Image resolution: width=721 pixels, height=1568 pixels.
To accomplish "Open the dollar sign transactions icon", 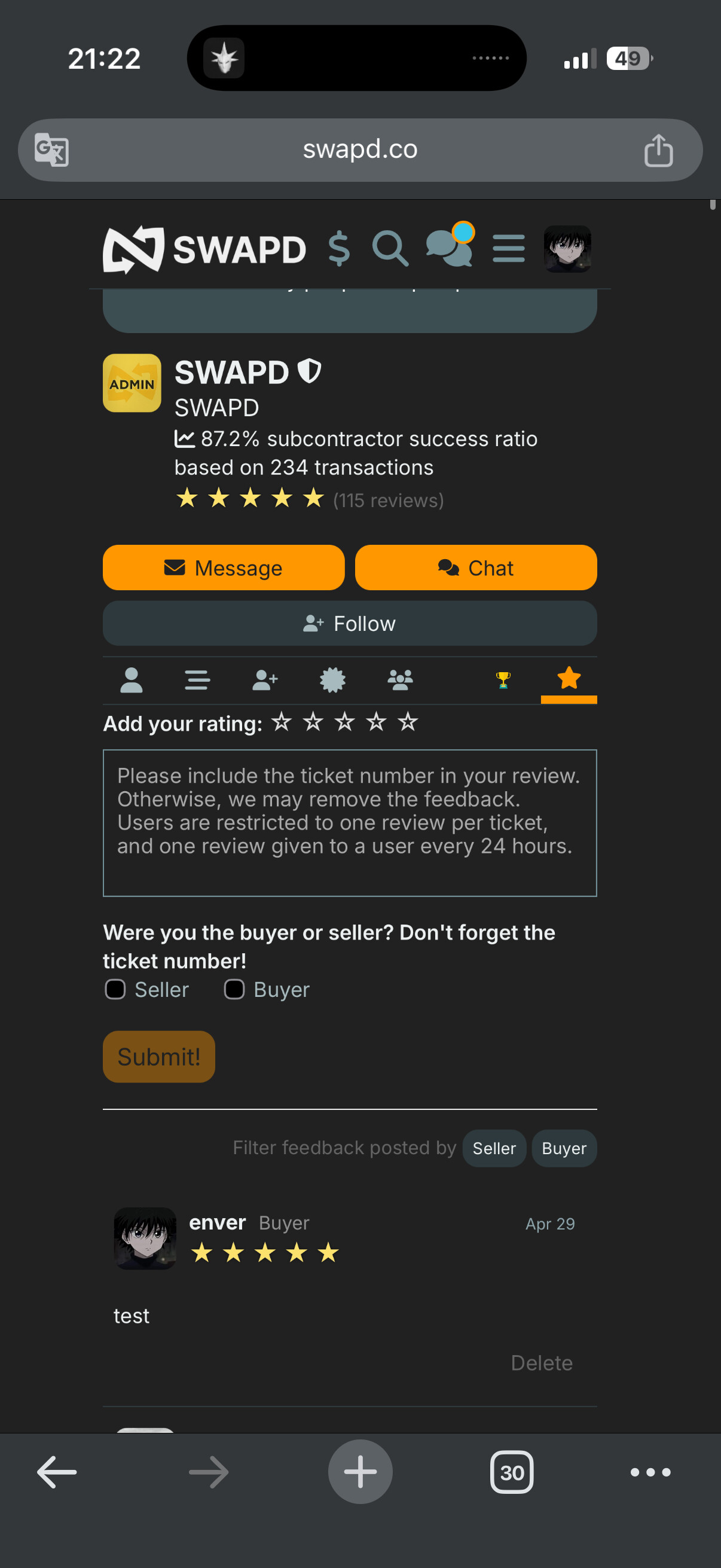I will coord(339,249).
